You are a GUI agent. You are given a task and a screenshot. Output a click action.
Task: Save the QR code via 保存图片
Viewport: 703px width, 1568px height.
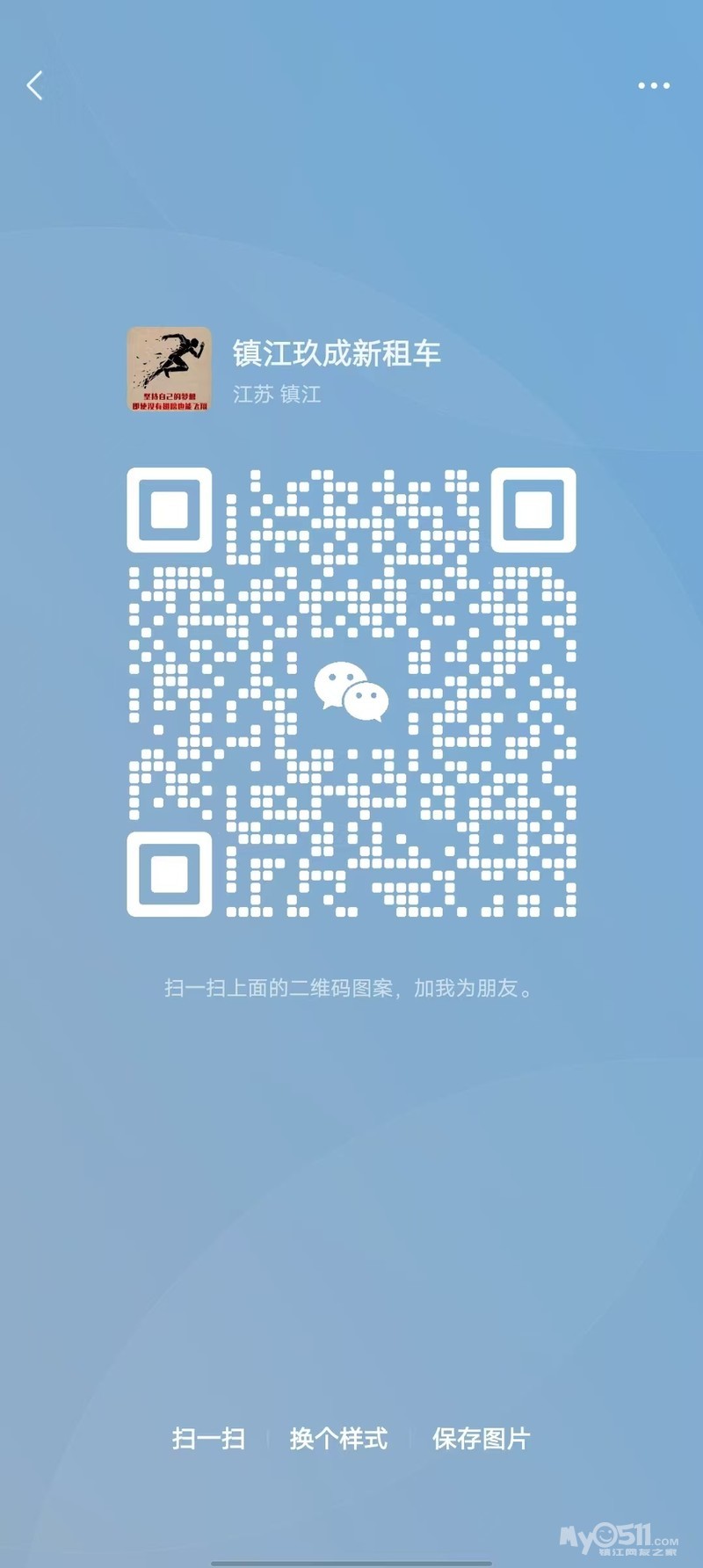point(481,1439)
